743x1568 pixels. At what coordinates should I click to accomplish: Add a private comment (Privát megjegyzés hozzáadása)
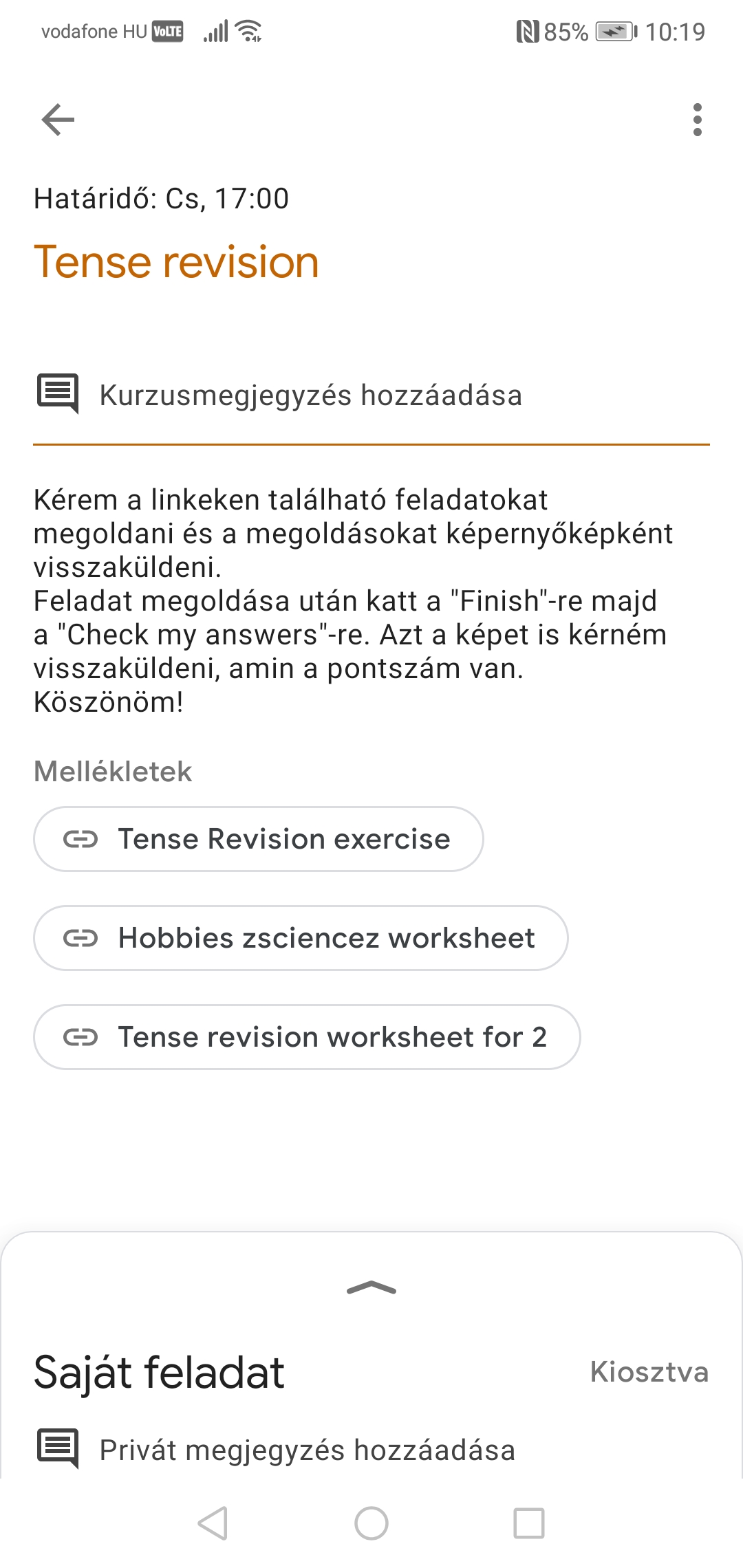[307, 1450]
